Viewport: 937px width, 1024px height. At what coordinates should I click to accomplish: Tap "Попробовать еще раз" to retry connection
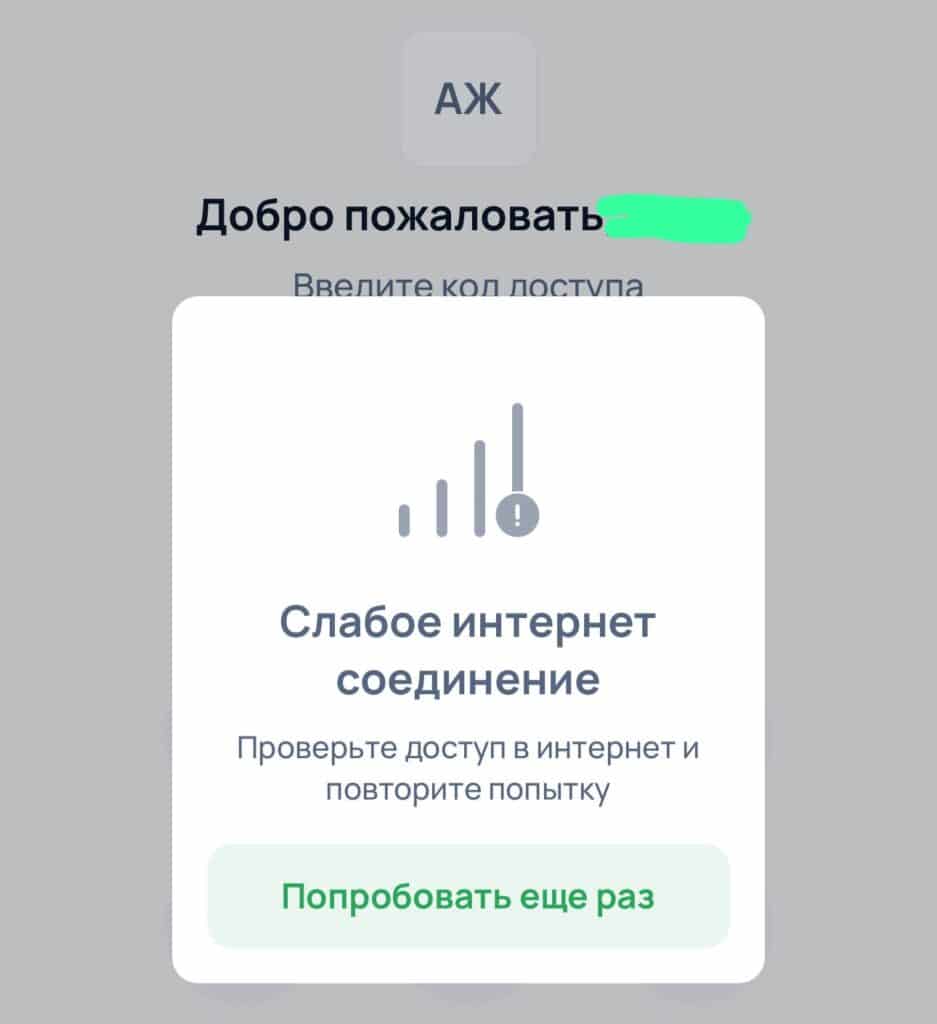pos(468,896)
